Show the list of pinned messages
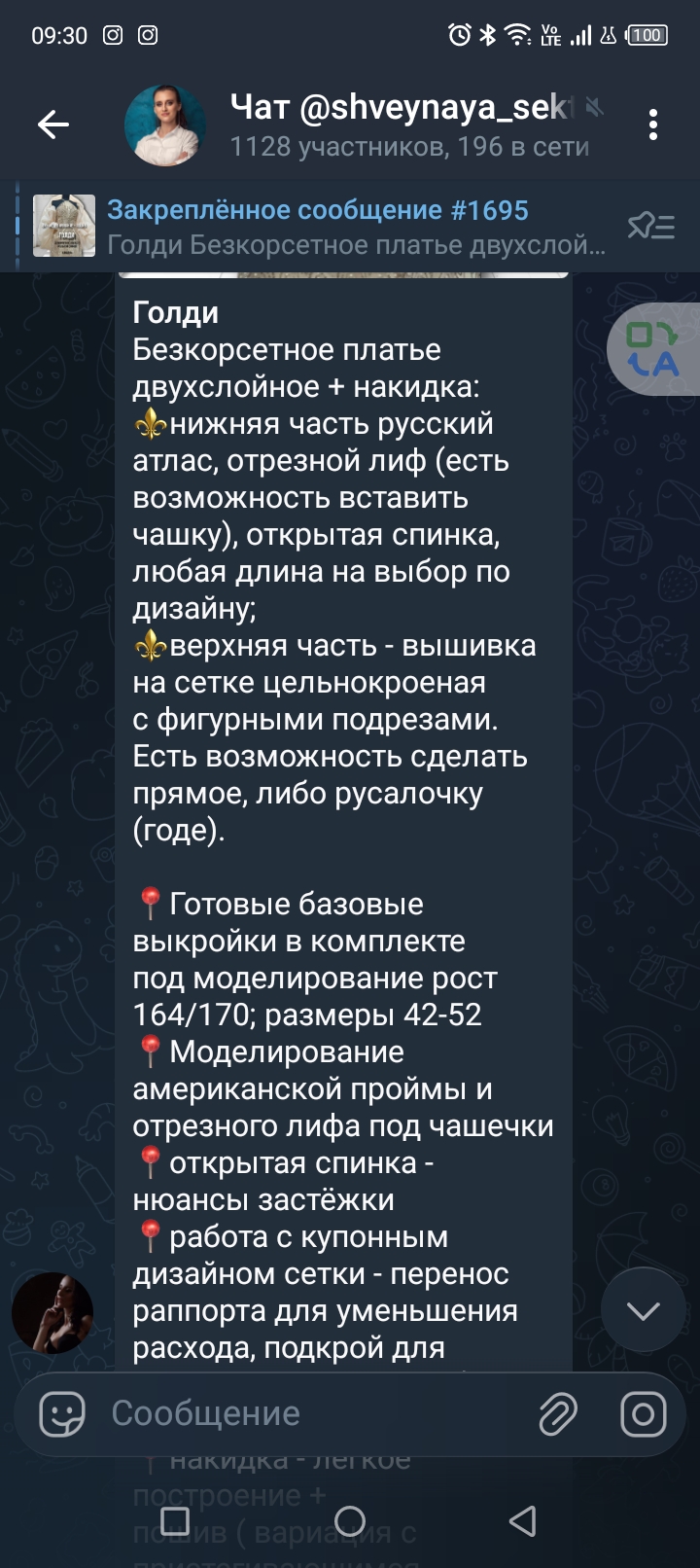700x1568 pixels. [x=650, y=227]
